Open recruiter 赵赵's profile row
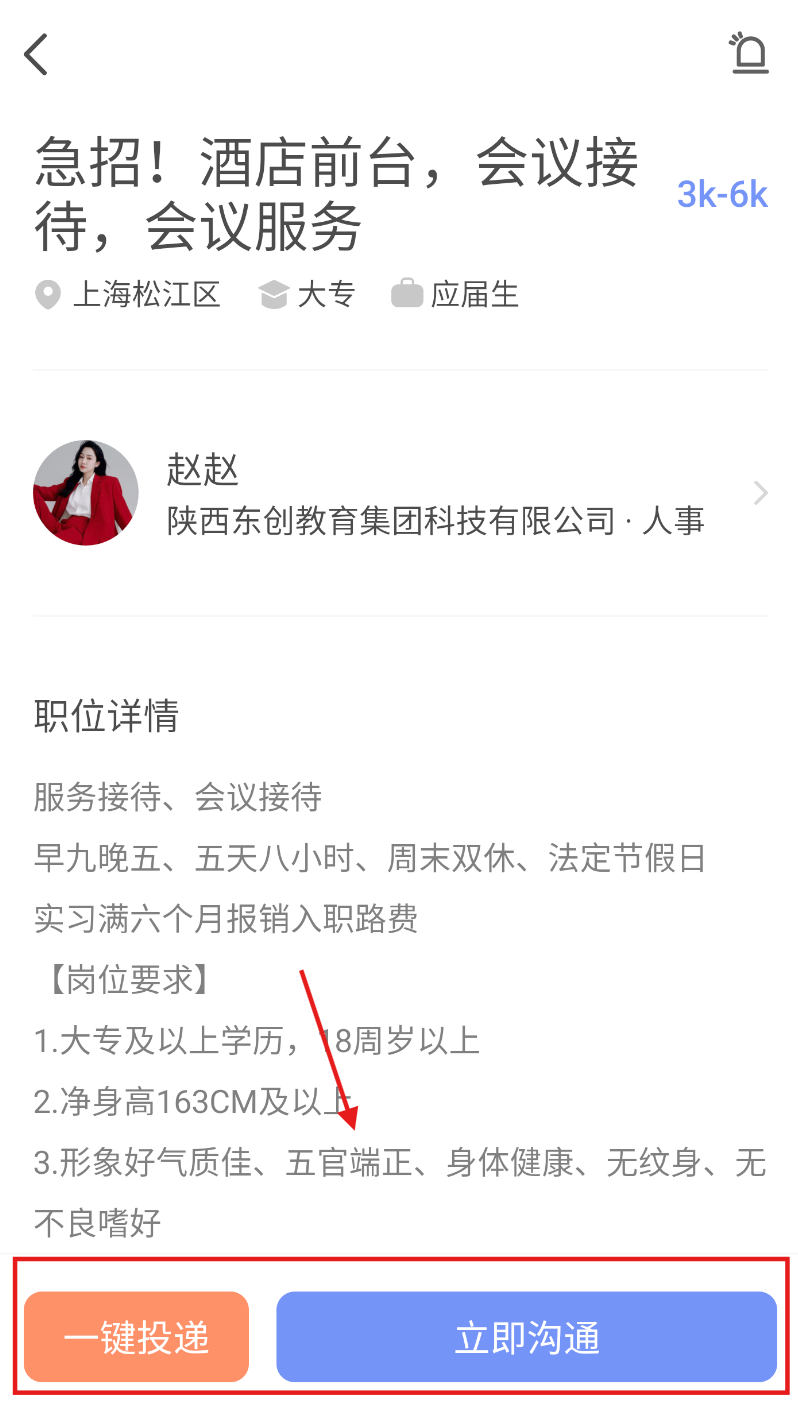798x1405 pixels. pos(400,493)
